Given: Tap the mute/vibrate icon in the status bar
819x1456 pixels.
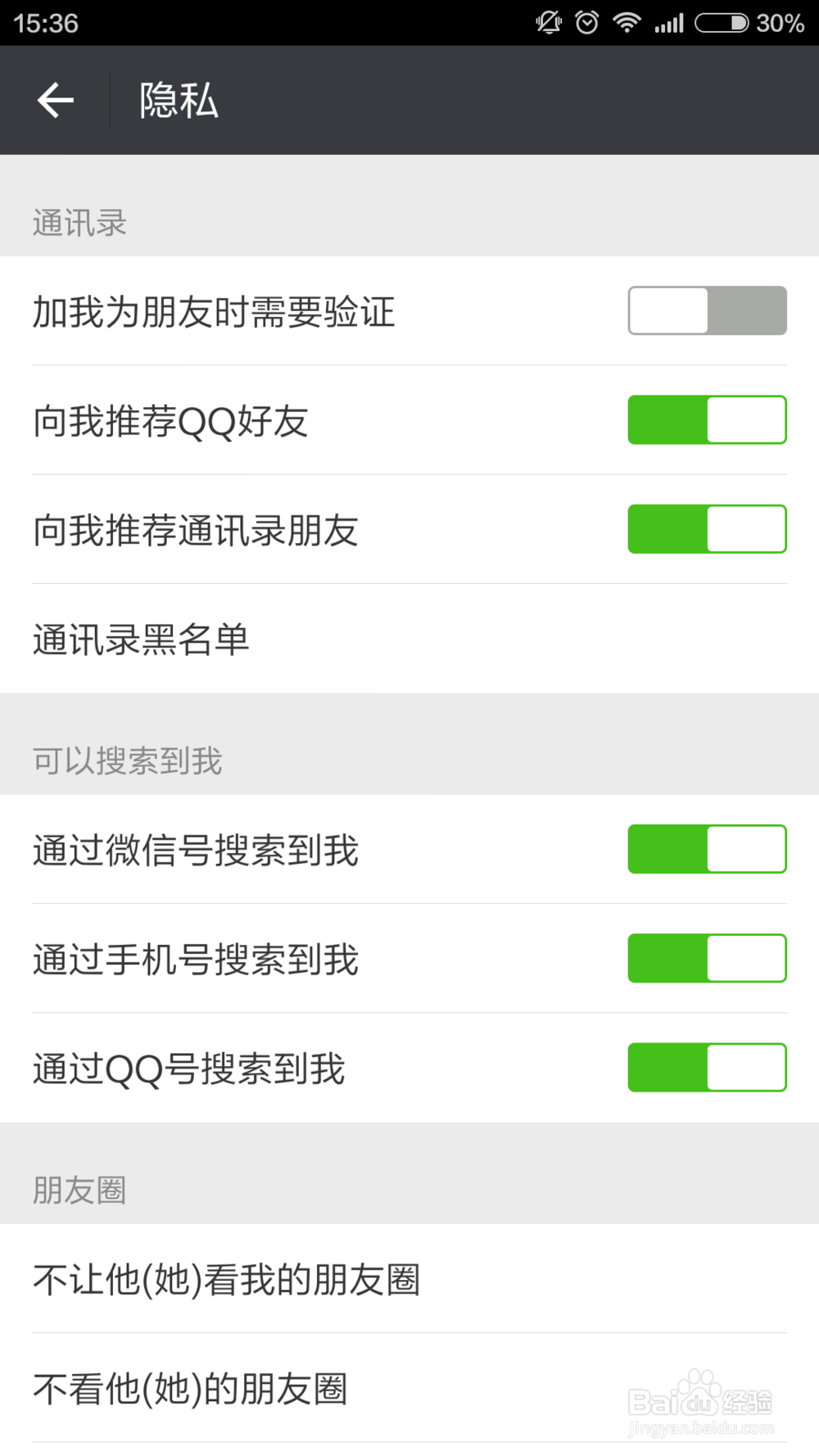Looking at the screenshot, I should 548,23.
